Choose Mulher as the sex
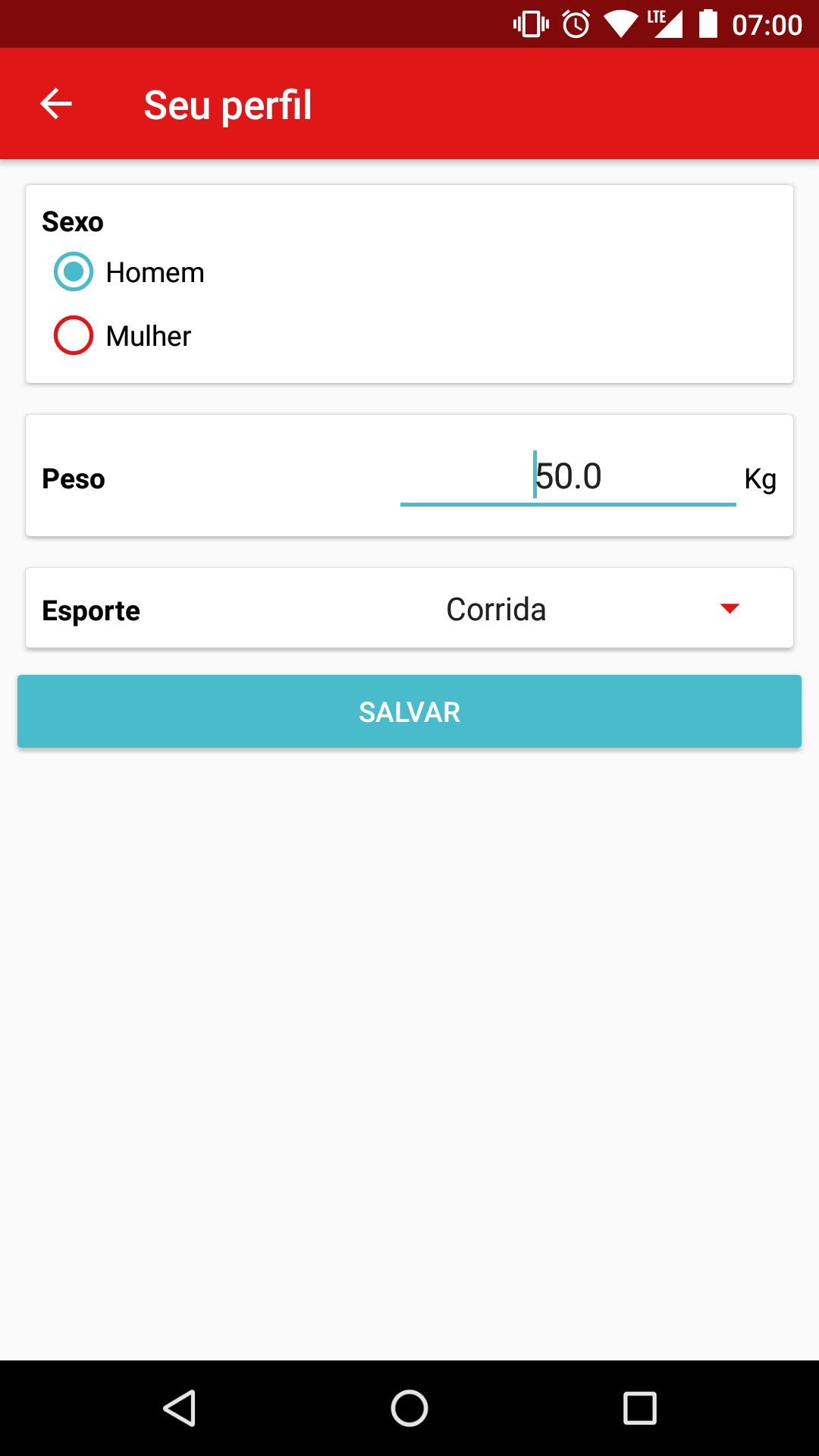The image size is (819, 1456). click(122, 336)
